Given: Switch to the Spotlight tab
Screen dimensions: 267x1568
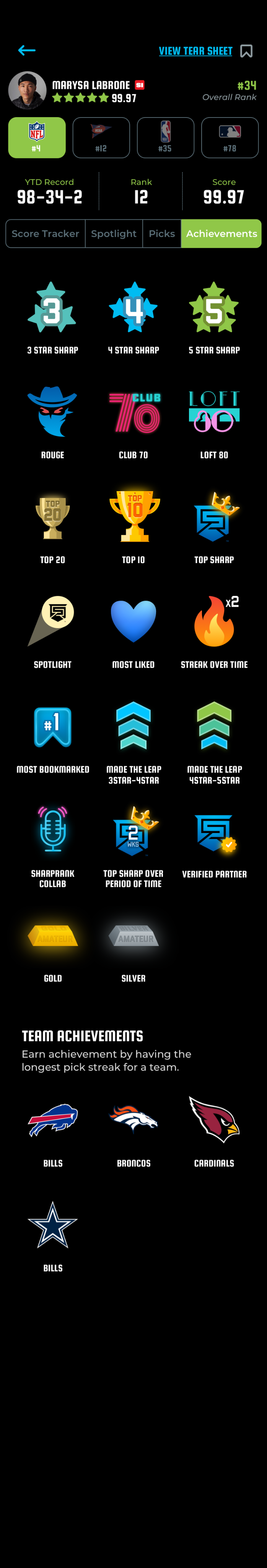Looking at the screenshot, I should coord(114,234).
